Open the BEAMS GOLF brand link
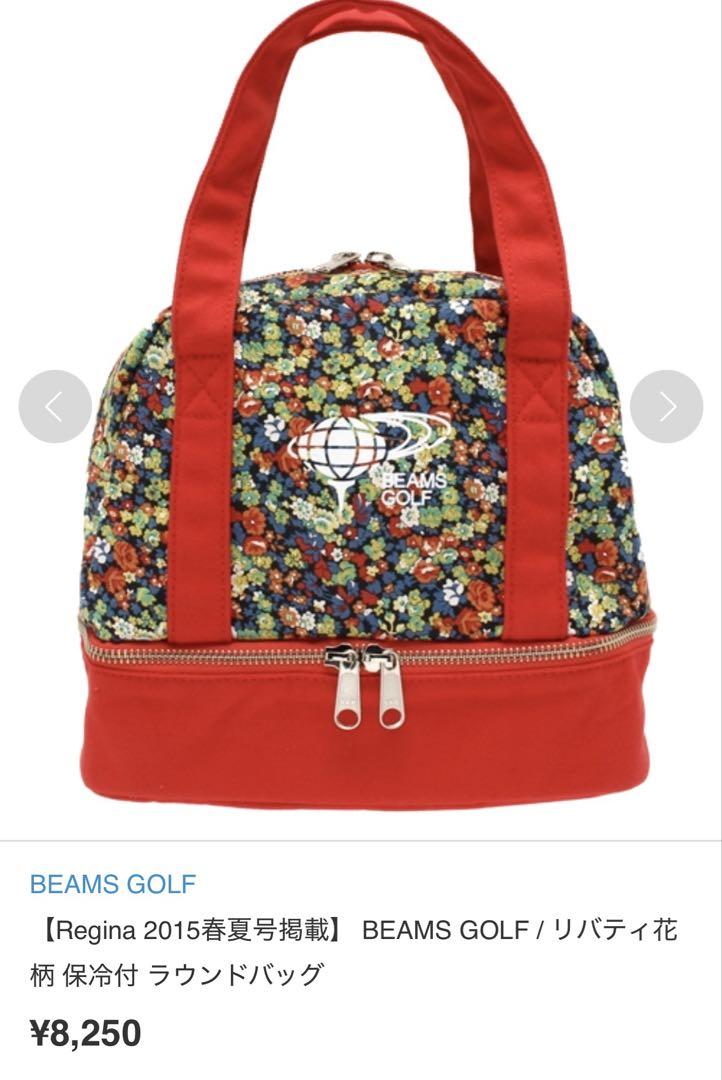Image resolution: width=722 pixels, height=1080 pixels. coord(113,884)
